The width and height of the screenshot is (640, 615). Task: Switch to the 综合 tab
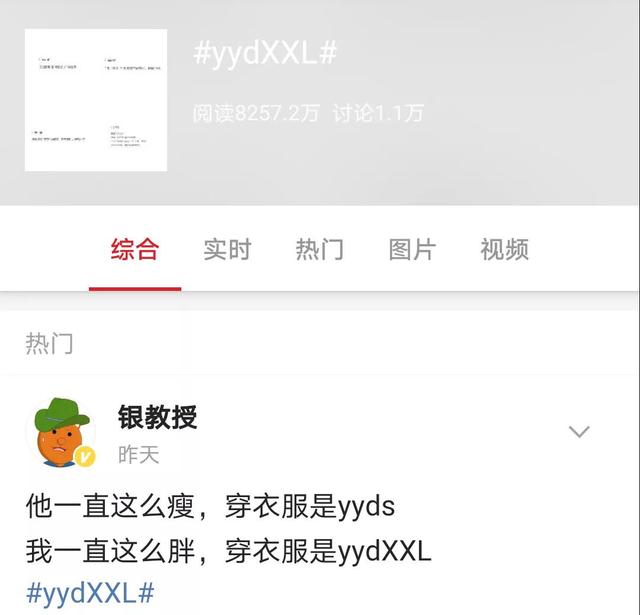[x=135, y=250]
